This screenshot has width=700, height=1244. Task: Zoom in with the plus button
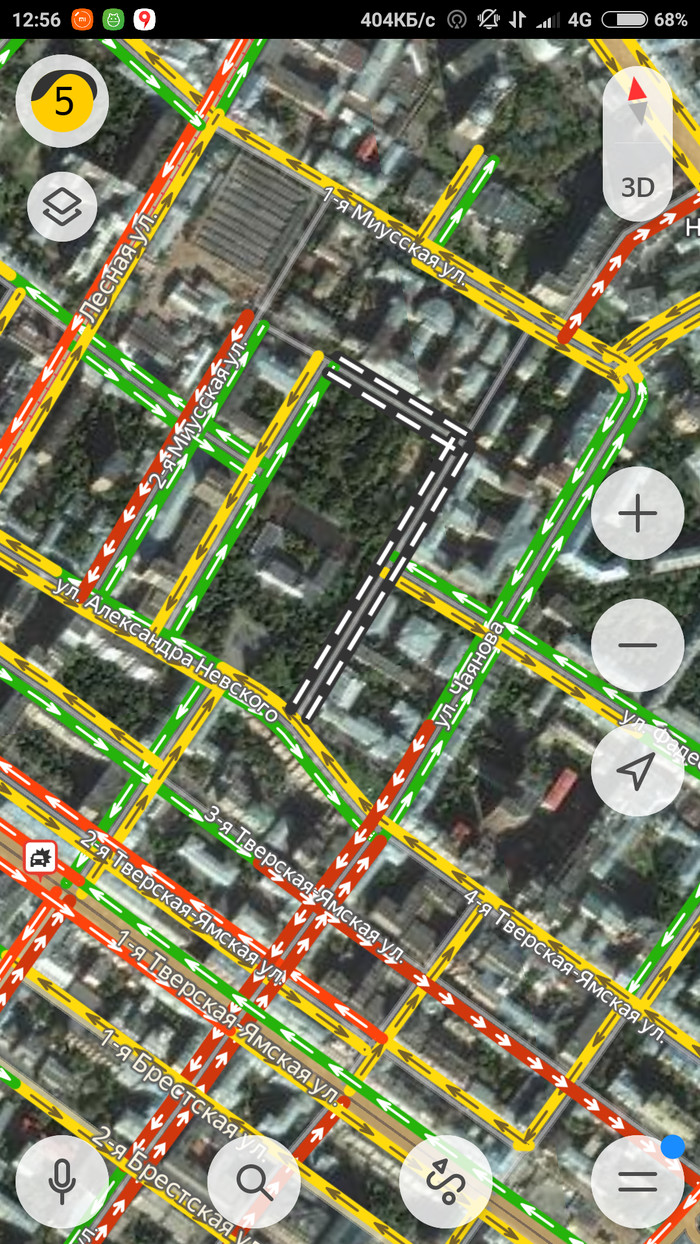tap(637, 514)
